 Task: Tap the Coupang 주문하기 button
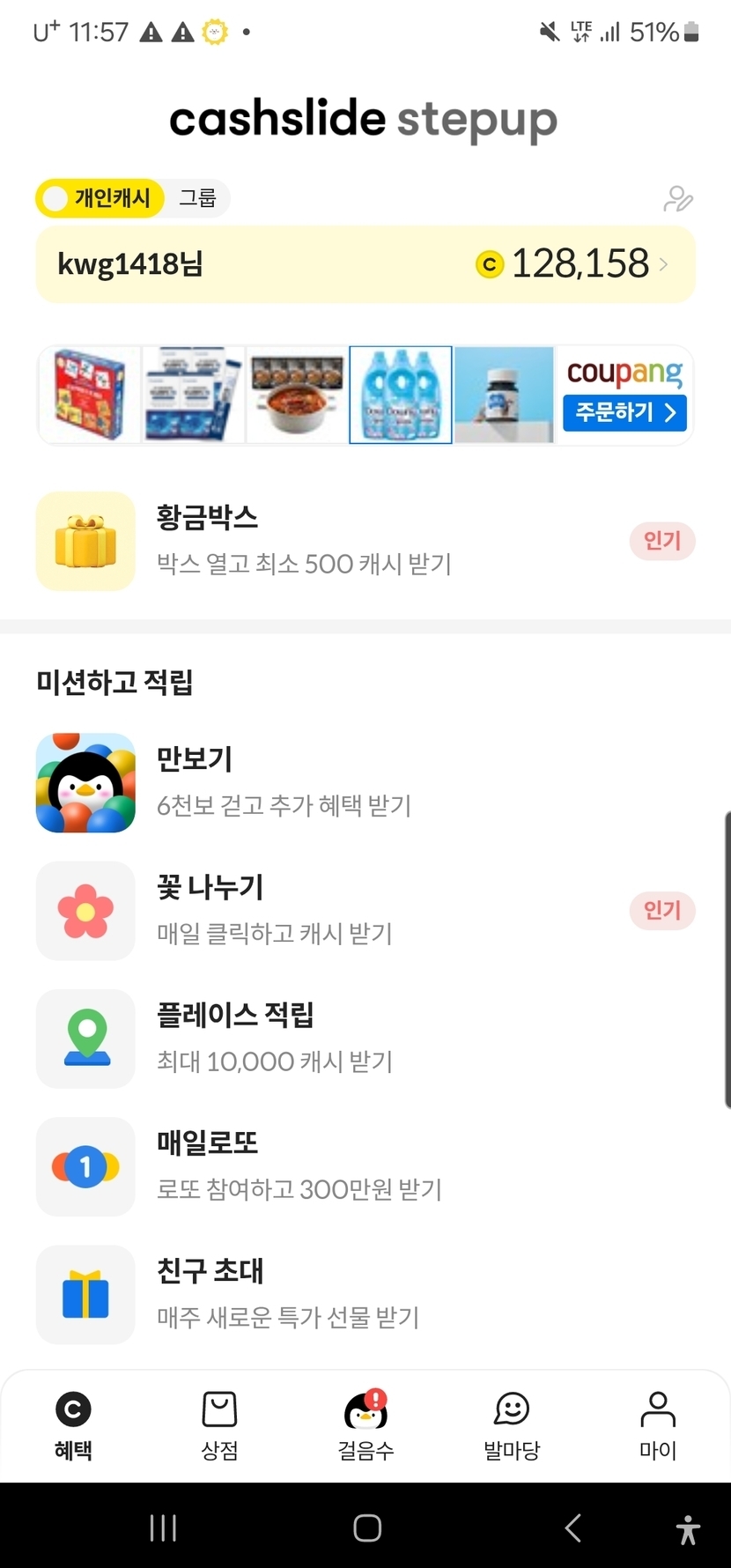[624, 412]
